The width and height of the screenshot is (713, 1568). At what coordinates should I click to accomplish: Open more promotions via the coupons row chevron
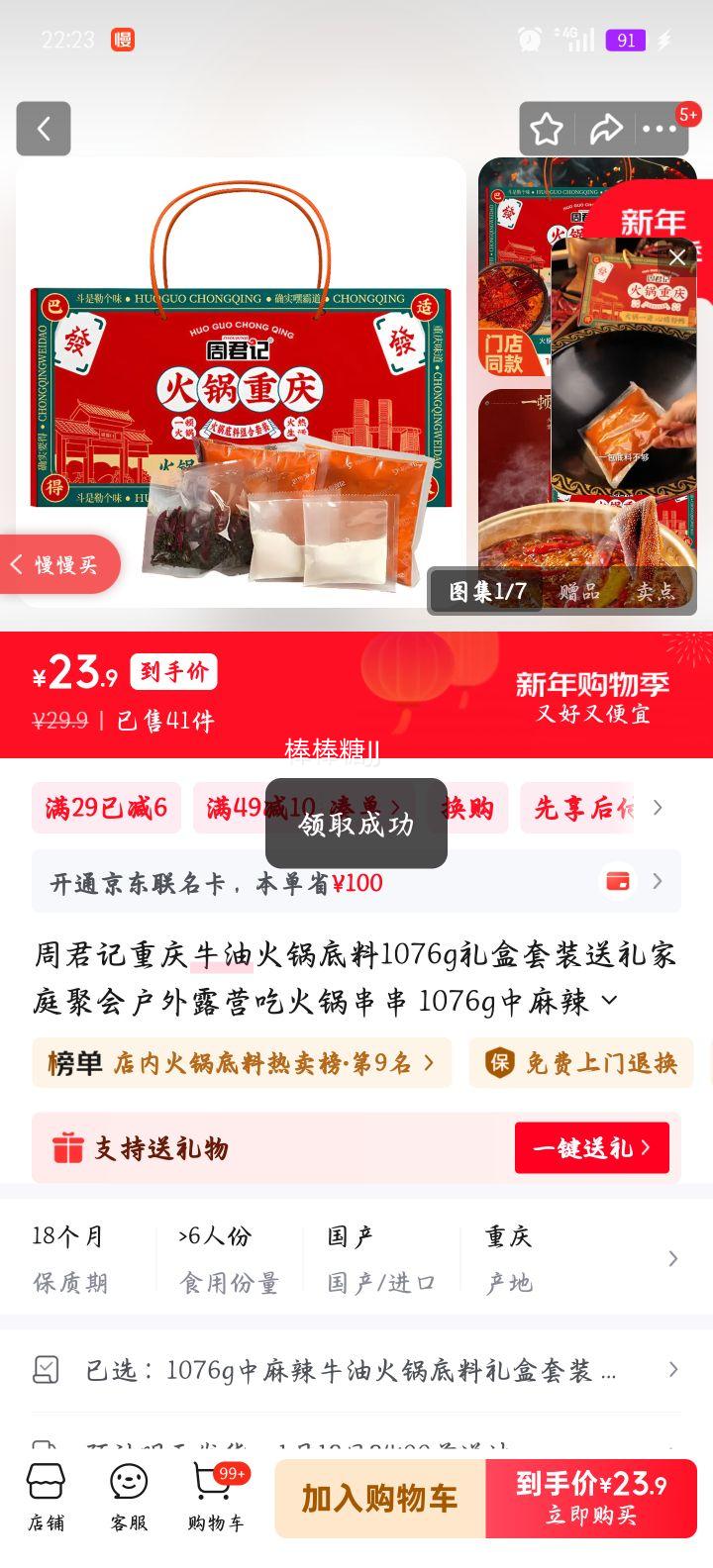[657, 808]
